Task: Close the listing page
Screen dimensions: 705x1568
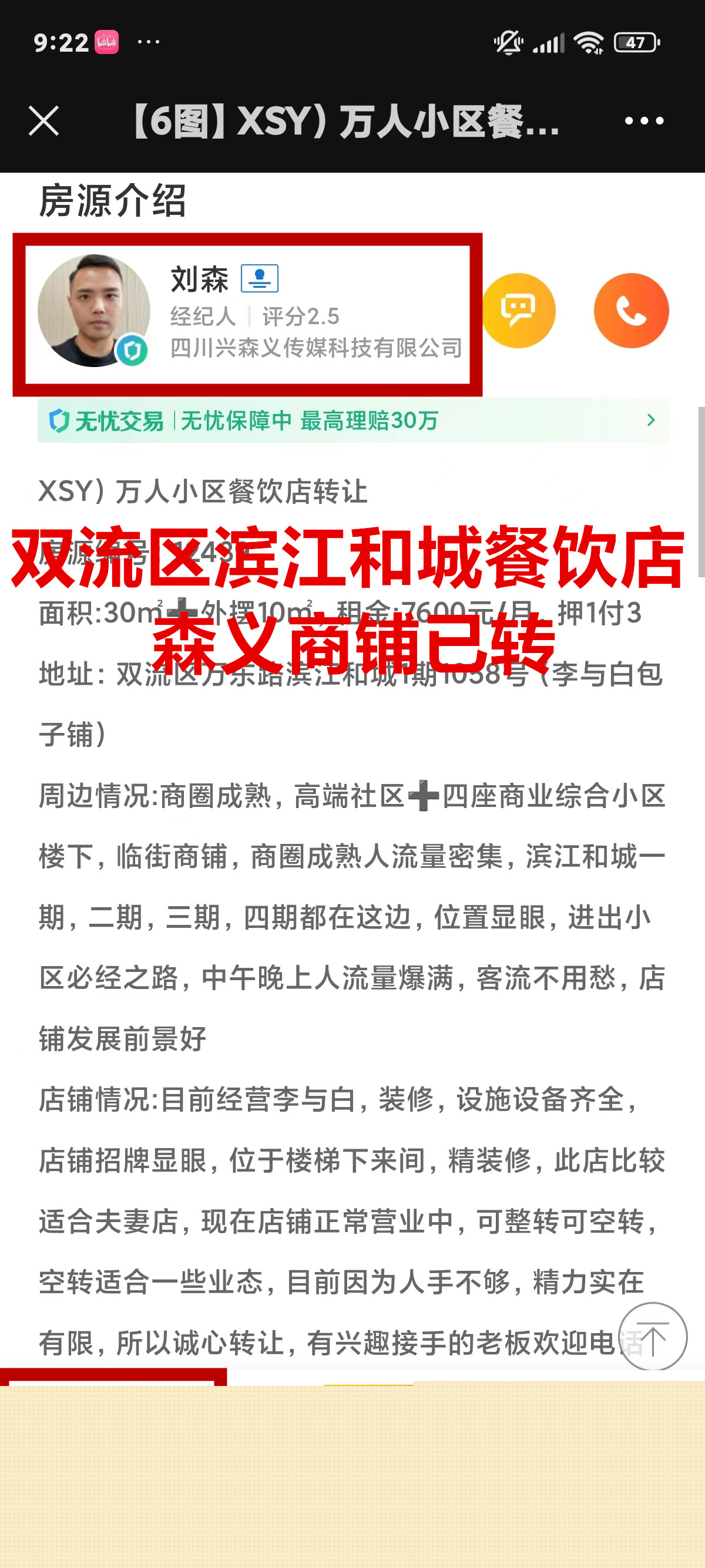Action: click(44, 120)
